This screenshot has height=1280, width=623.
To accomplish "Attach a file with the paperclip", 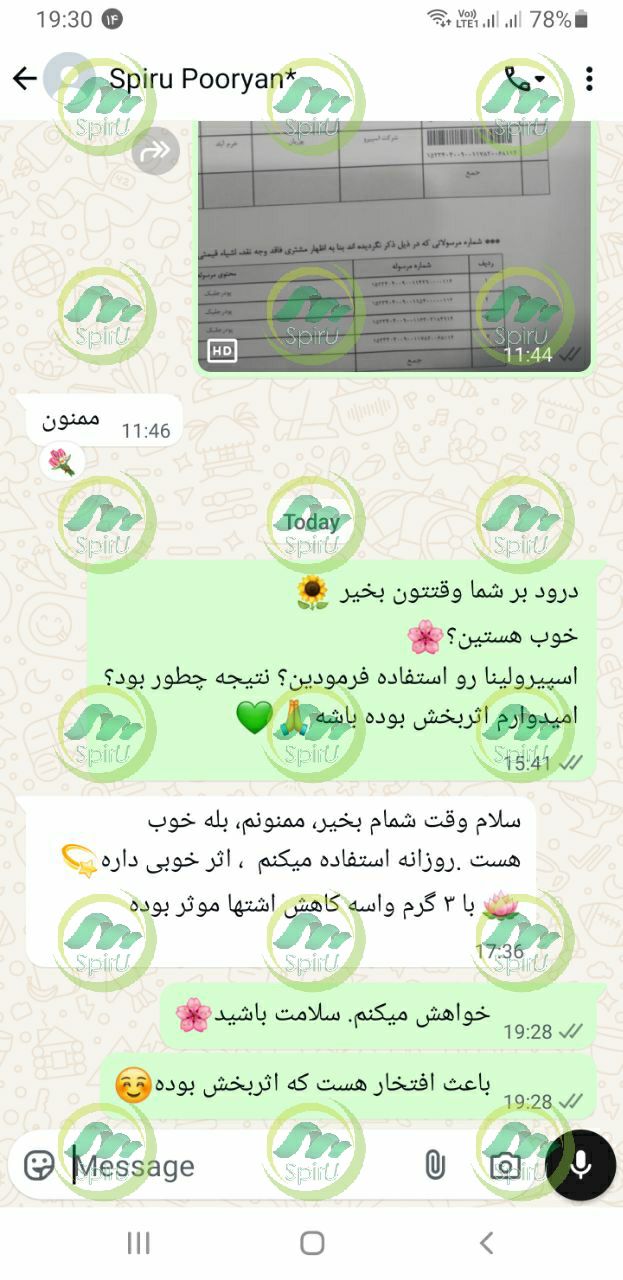I will pyautogui.click(x=434, y=1165).
